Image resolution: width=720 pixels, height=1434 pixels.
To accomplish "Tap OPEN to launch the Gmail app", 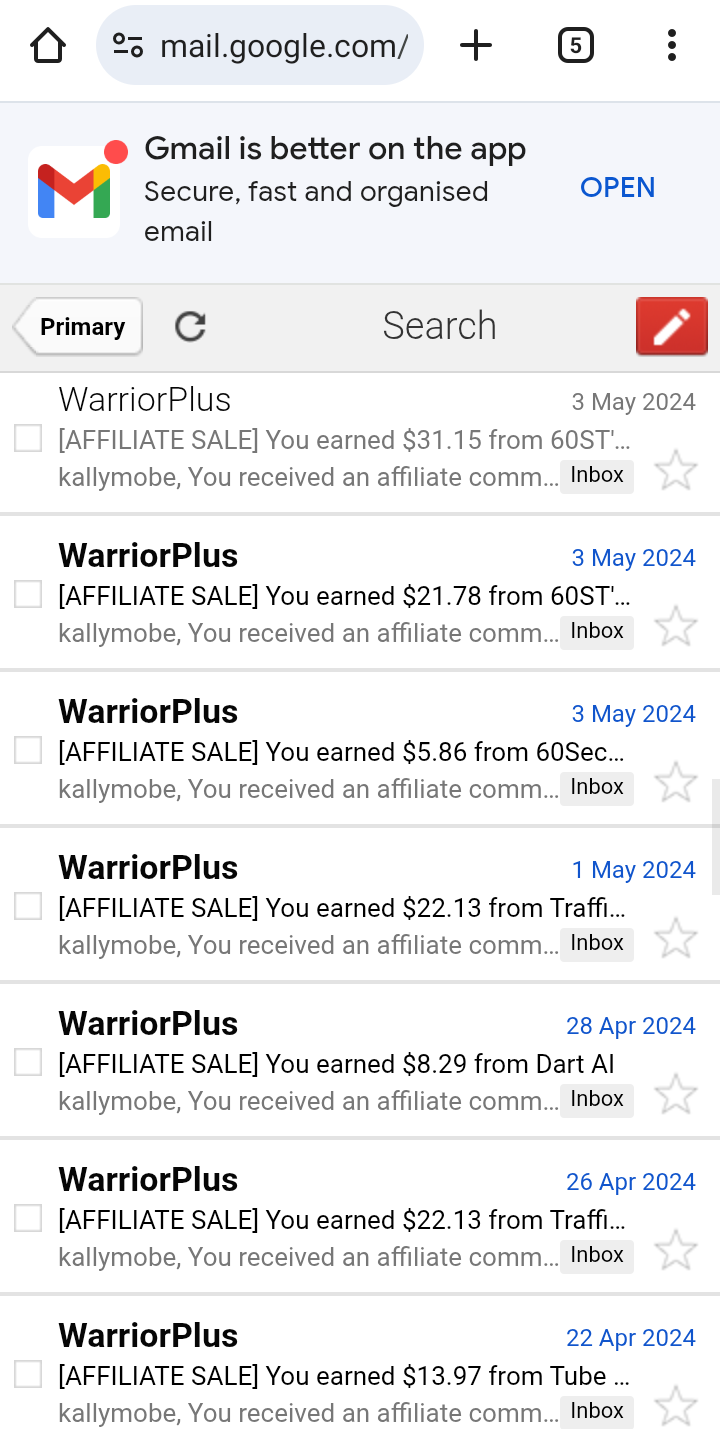I will [617, 188].
